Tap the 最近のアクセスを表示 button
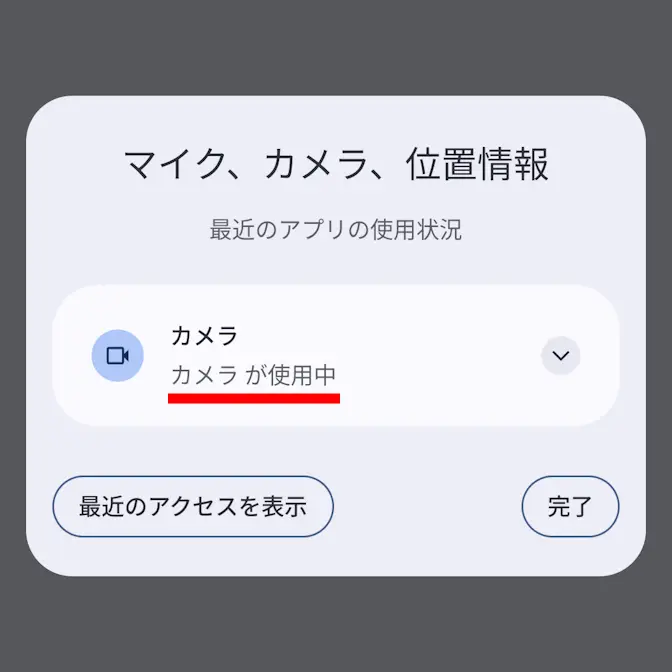Viewport: 672px width, 672px height. pos(193,506)
